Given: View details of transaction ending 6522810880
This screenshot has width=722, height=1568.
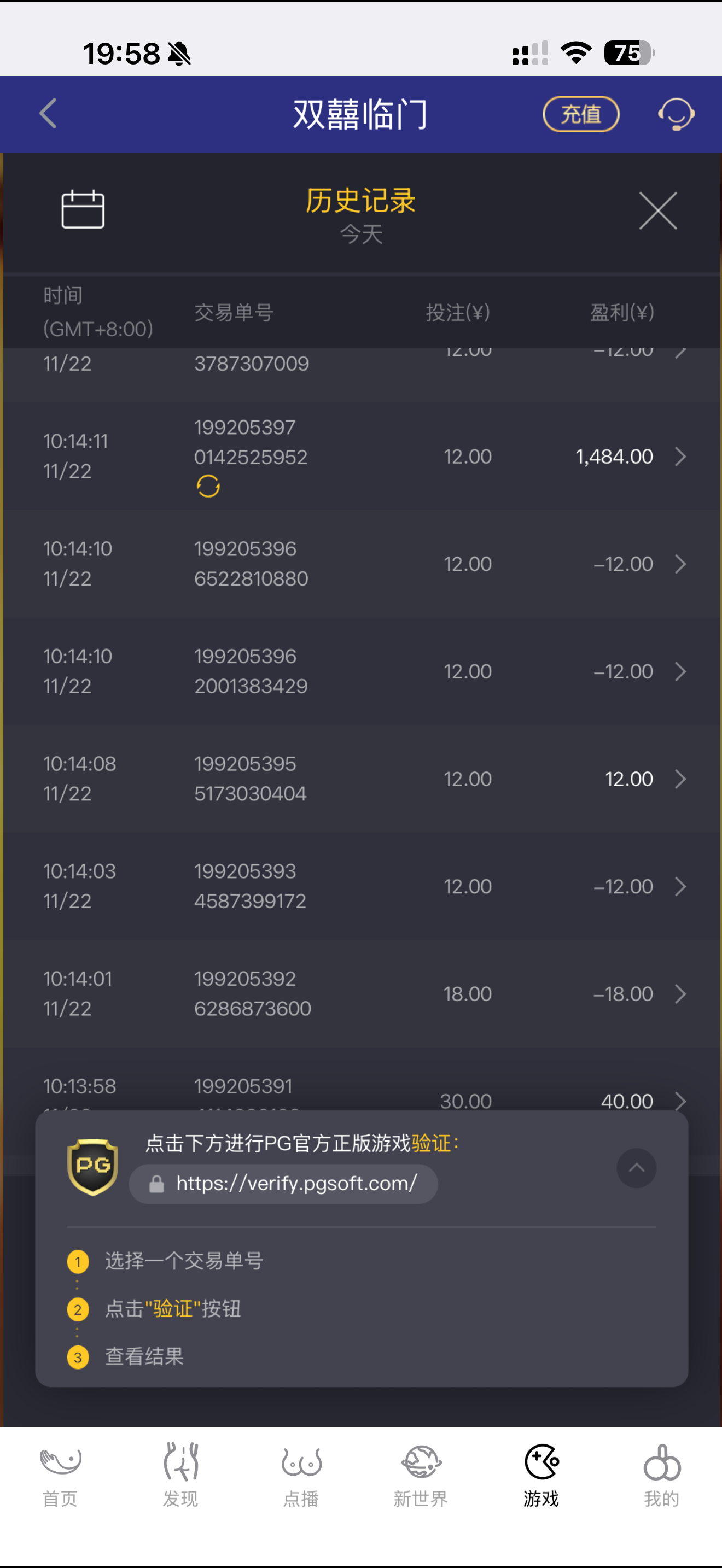Looking at the screenshot, I should click(x=680, y=564).
